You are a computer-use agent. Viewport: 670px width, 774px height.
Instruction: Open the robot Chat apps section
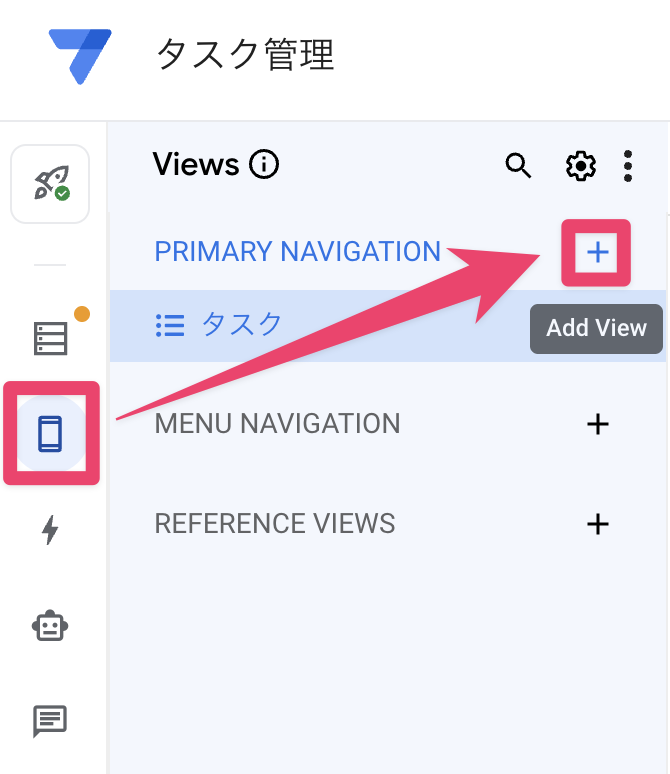pyautogui.click(x=50, y=626)
